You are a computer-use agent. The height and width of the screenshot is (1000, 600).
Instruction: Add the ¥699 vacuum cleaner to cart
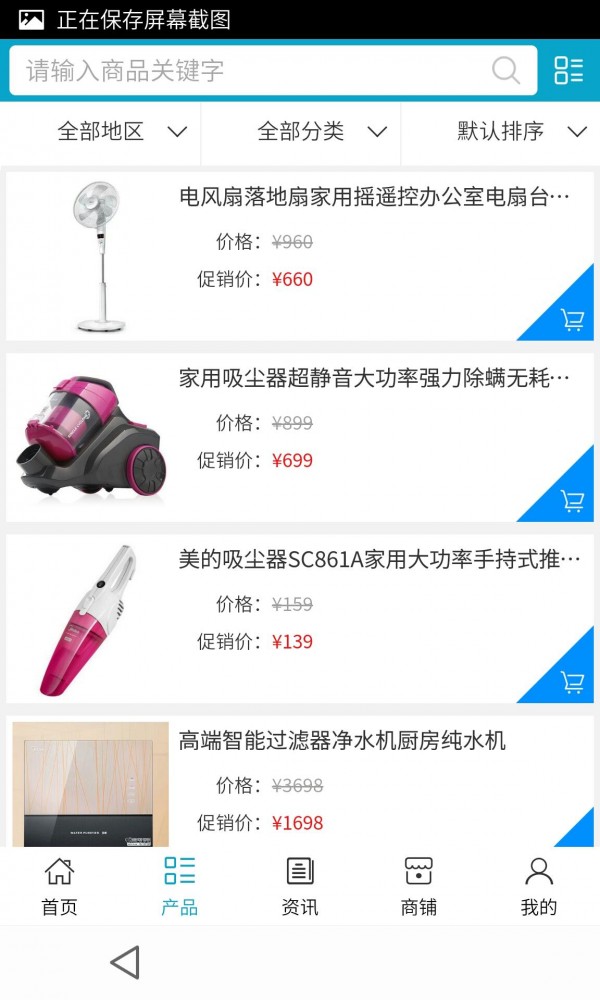click(571, 500)
